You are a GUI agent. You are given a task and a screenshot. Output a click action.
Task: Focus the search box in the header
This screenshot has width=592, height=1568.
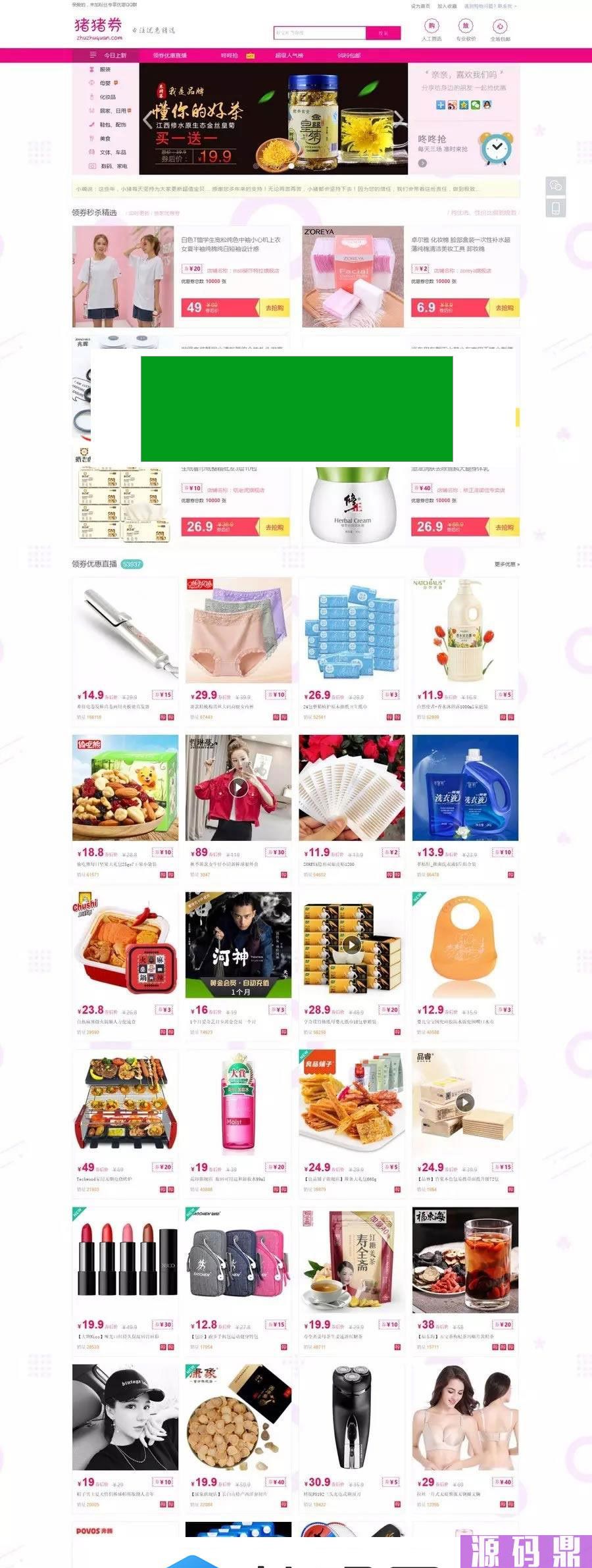pos(319,33)
